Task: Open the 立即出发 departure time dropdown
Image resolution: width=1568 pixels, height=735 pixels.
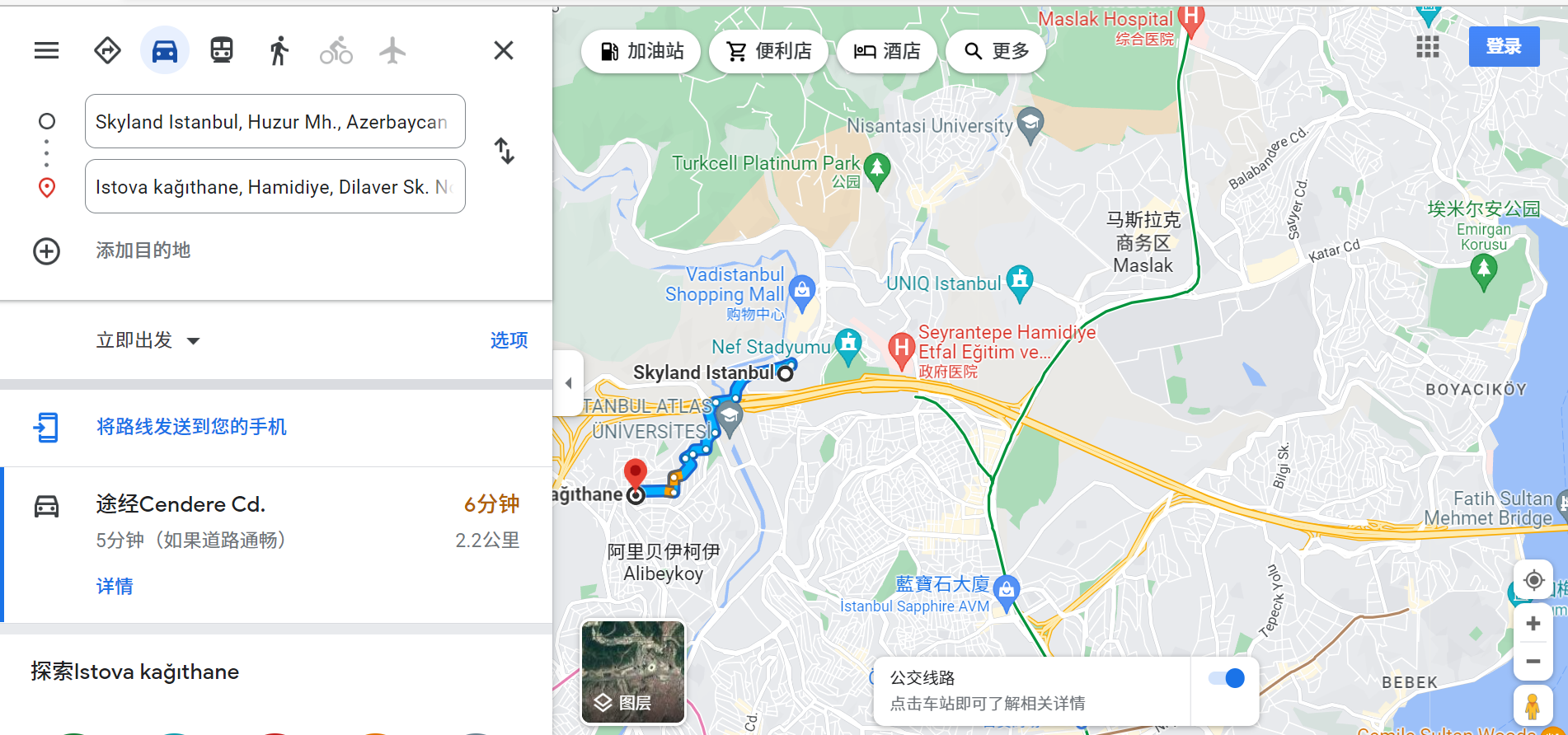Action: pos(148,340)
